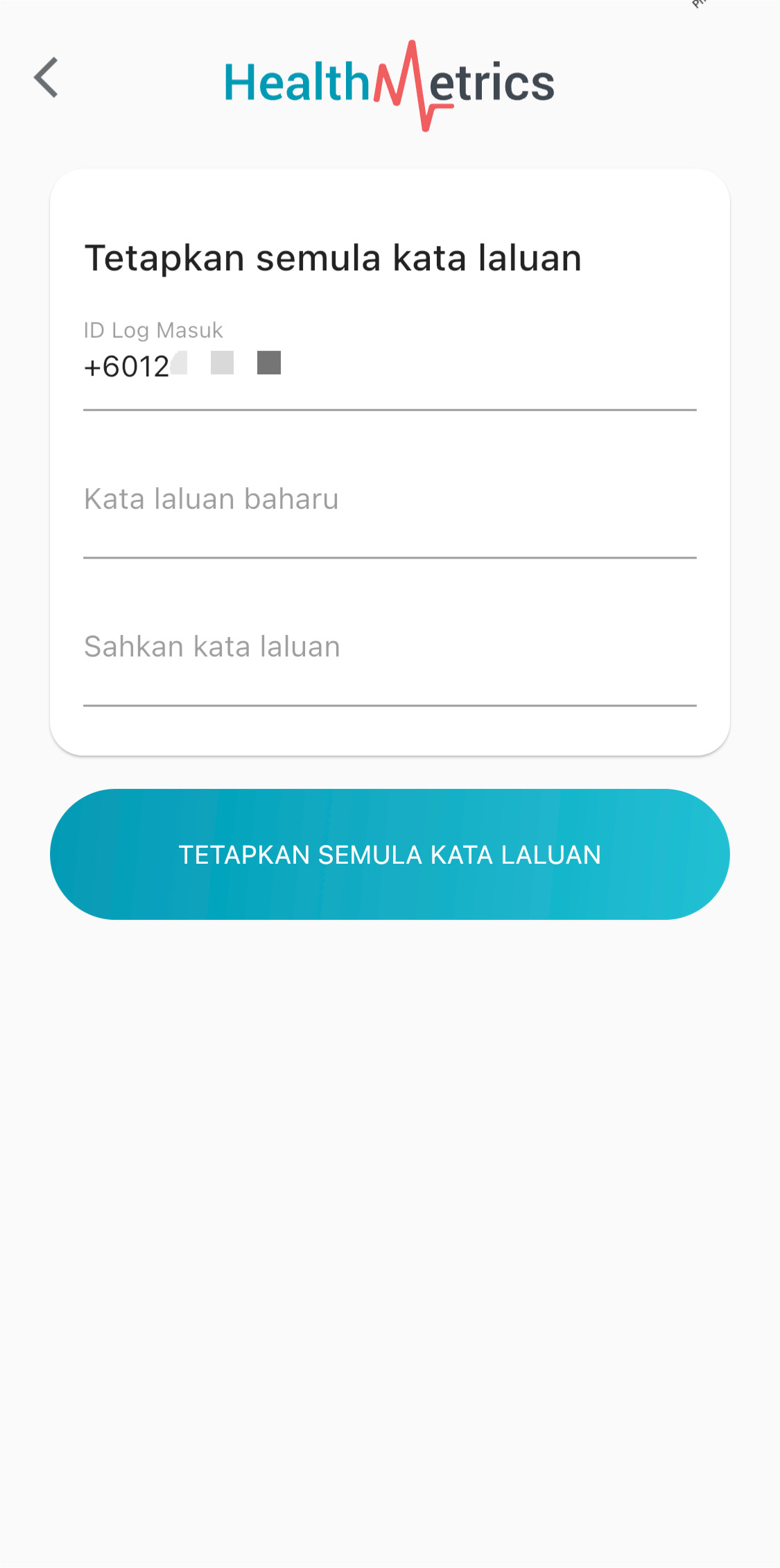Select the Sahkan kata laluan field
This screenshot has width=780, height=1568.
coord(388,648)
